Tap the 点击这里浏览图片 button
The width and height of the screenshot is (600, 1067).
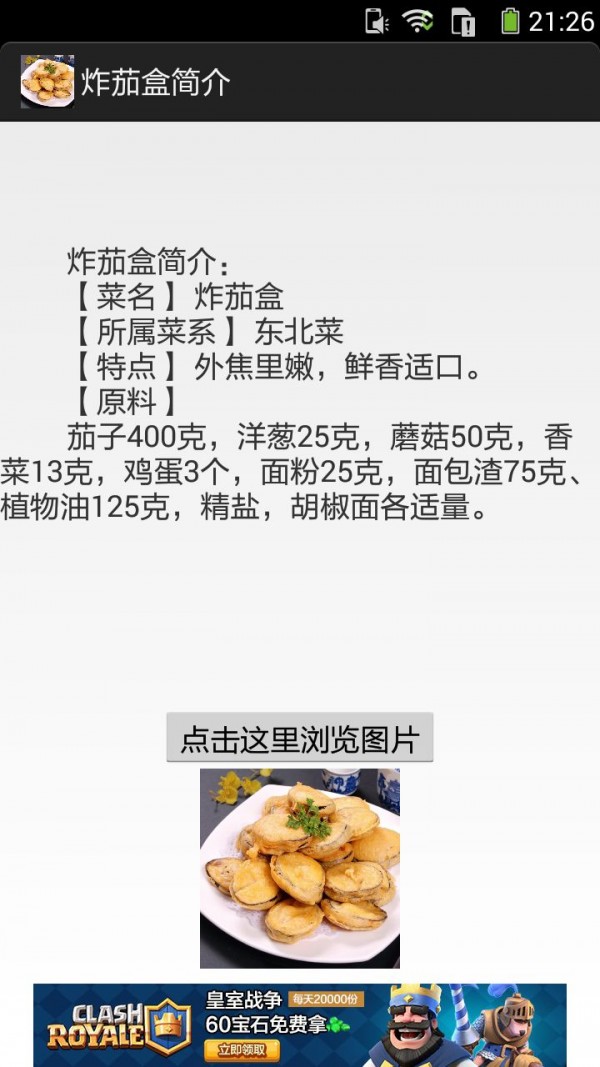click(x=299, y=738)
